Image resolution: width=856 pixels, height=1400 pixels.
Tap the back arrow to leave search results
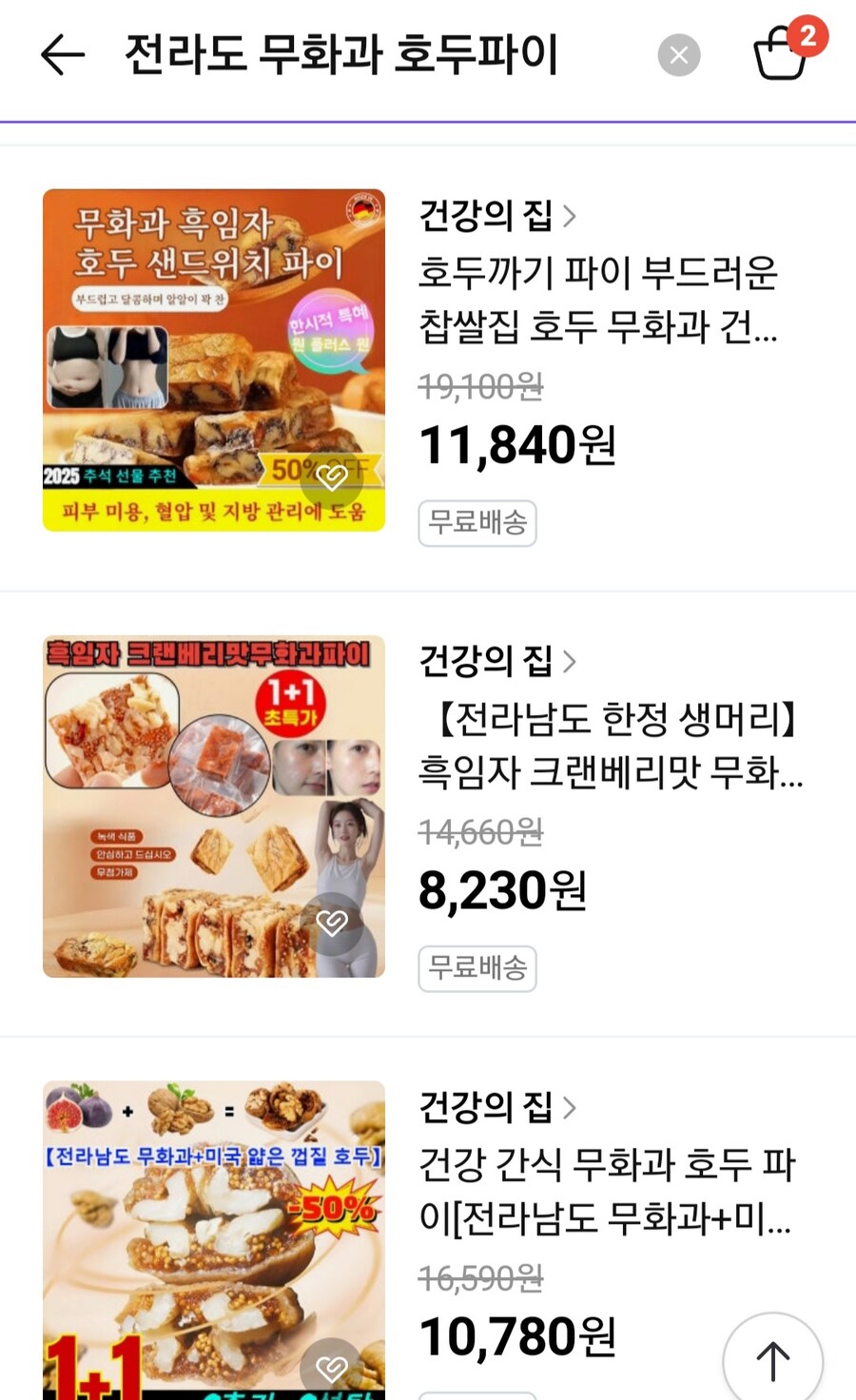coord(59,57)
